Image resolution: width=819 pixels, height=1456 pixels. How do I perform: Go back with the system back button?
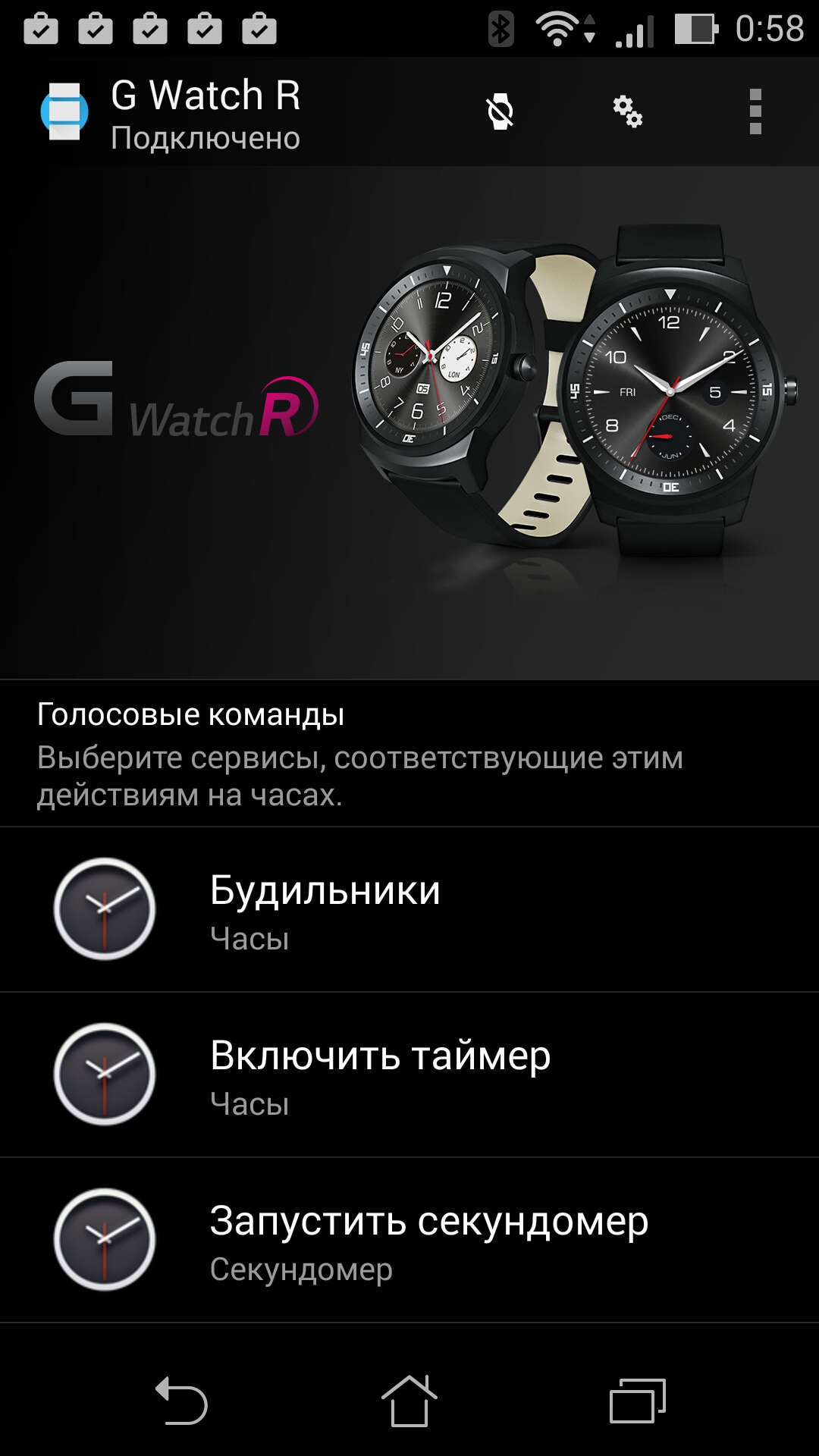point(182,1401)
